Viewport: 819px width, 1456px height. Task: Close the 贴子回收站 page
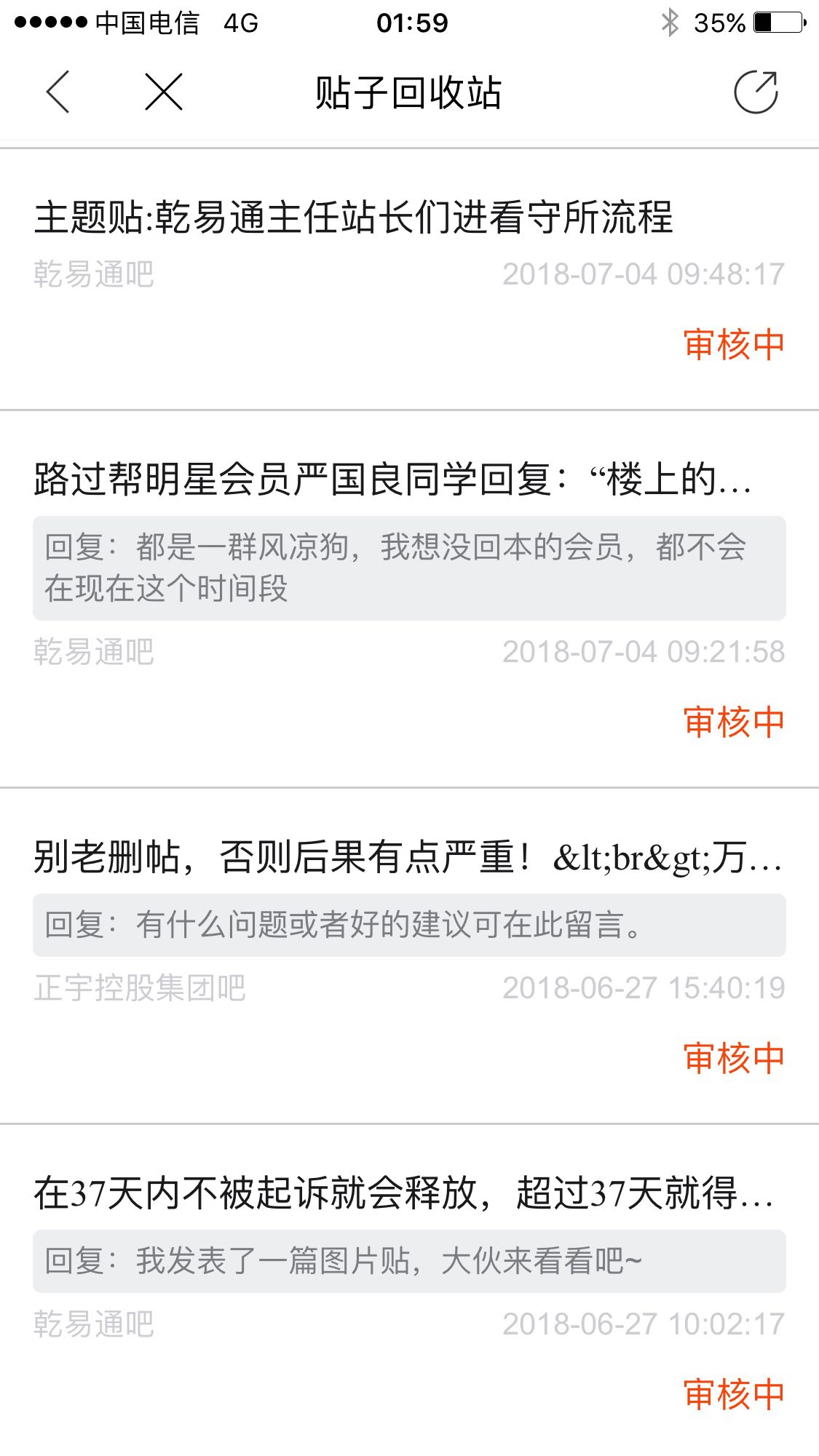click(163, 92)
